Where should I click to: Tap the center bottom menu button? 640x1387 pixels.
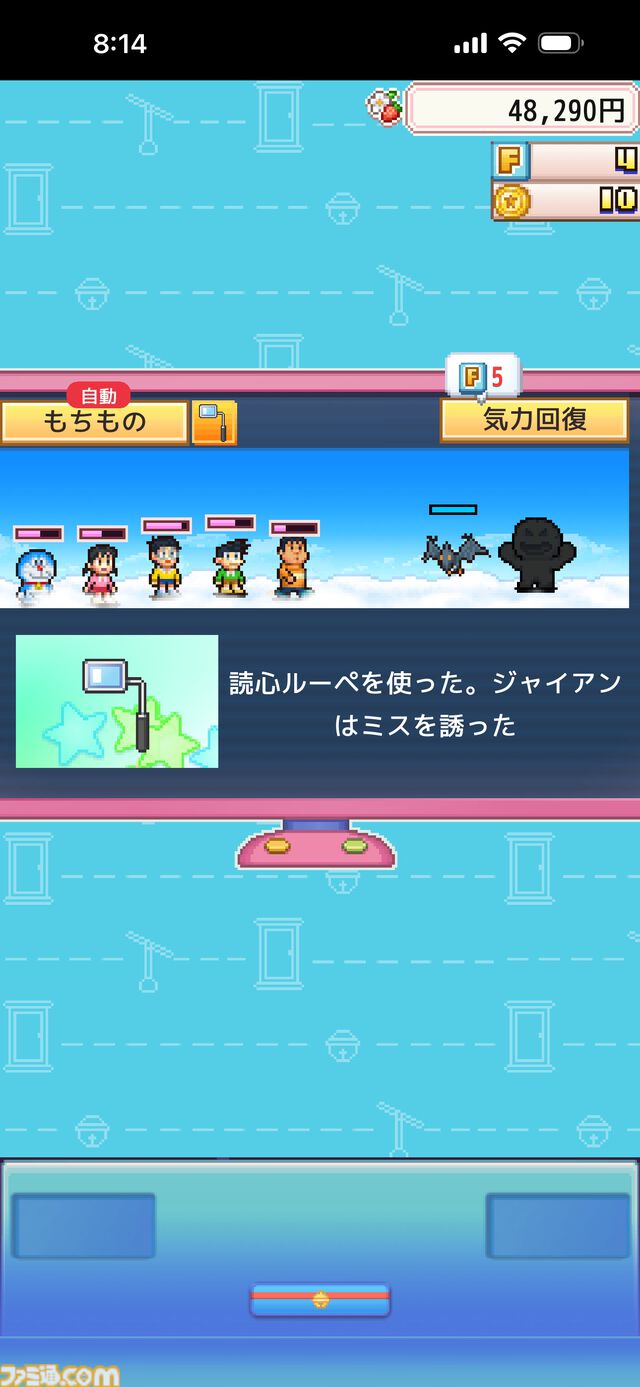coord(320,1300)
